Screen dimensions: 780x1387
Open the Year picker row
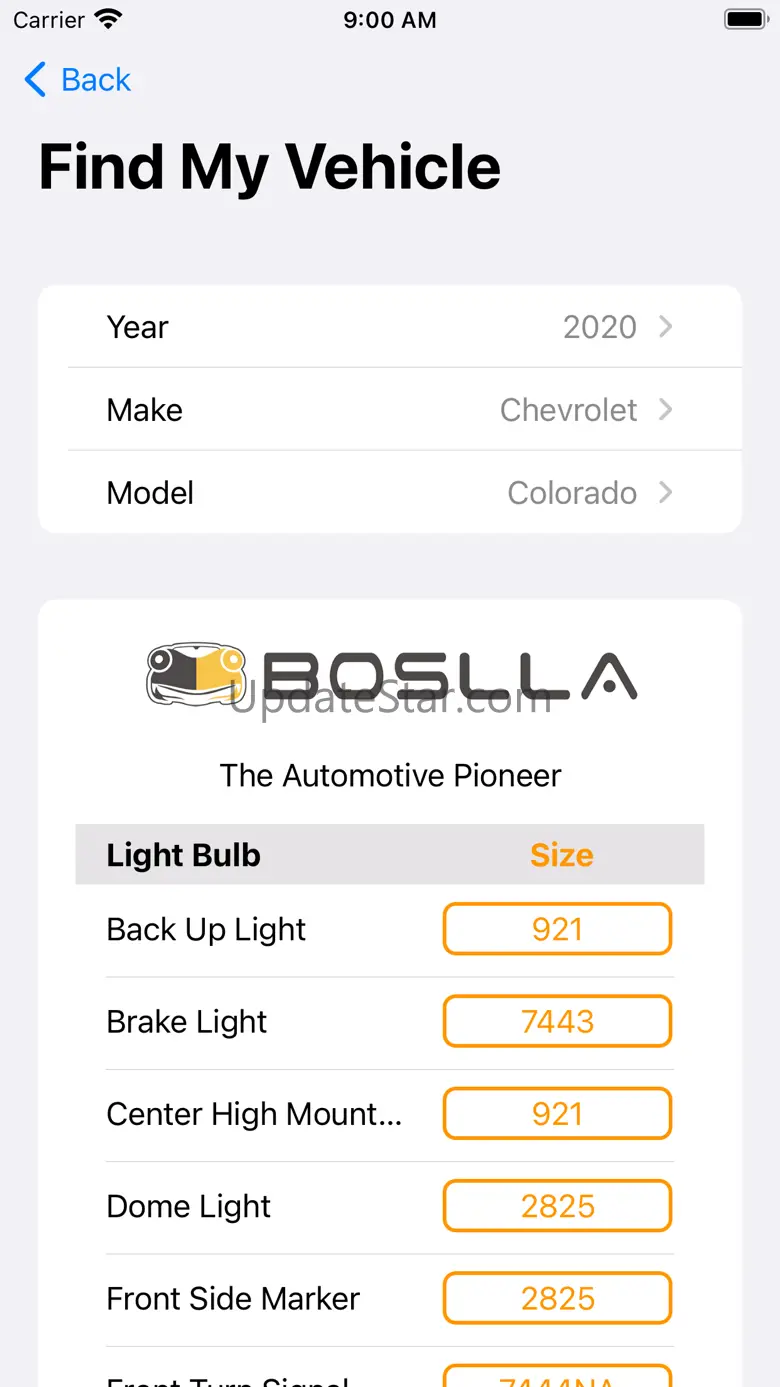point(390,327)
